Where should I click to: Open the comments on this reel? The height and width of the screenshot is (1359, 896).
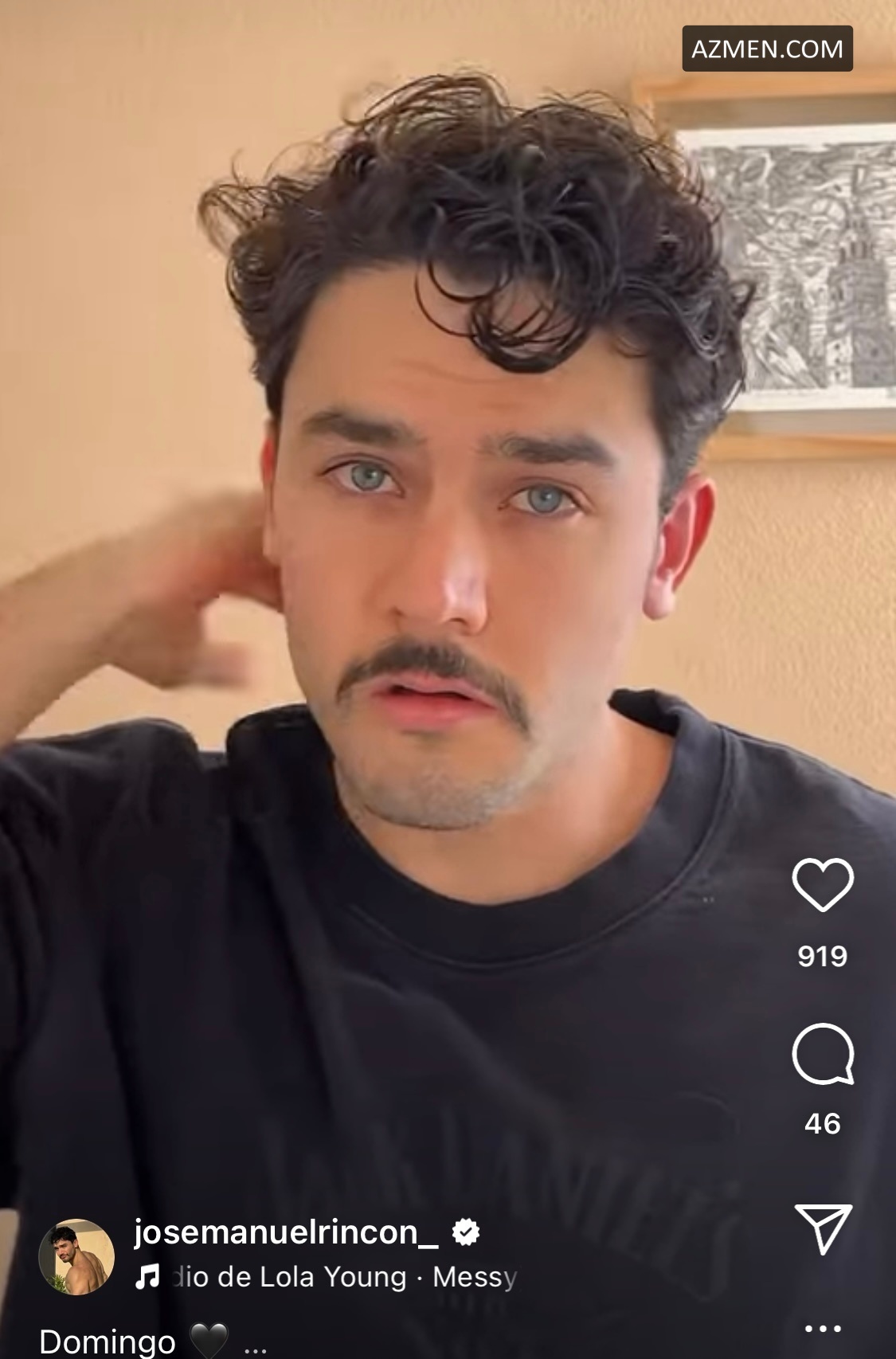pos(823,1053)
